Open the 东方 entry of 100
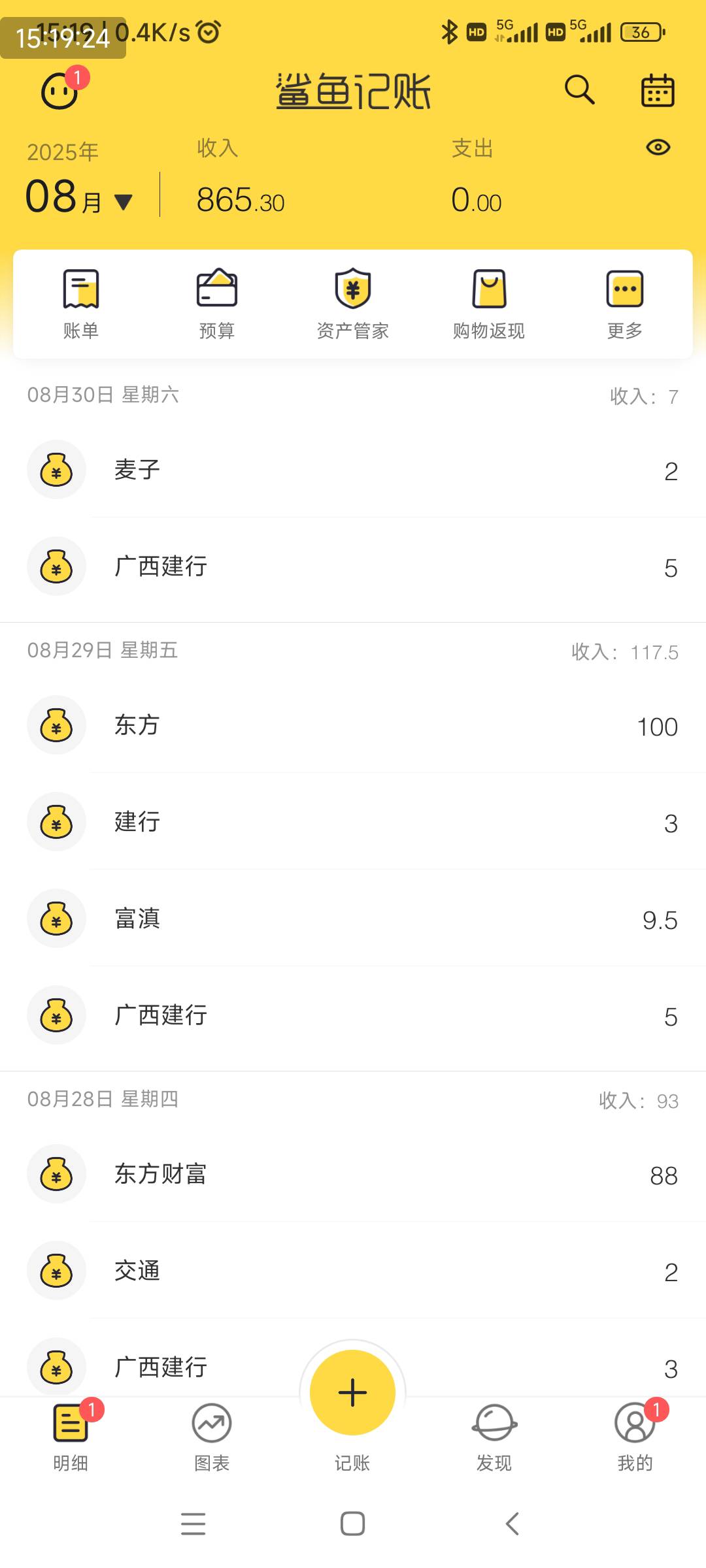This screenshot has width=706, height=1568. click(x=353, y=725)
